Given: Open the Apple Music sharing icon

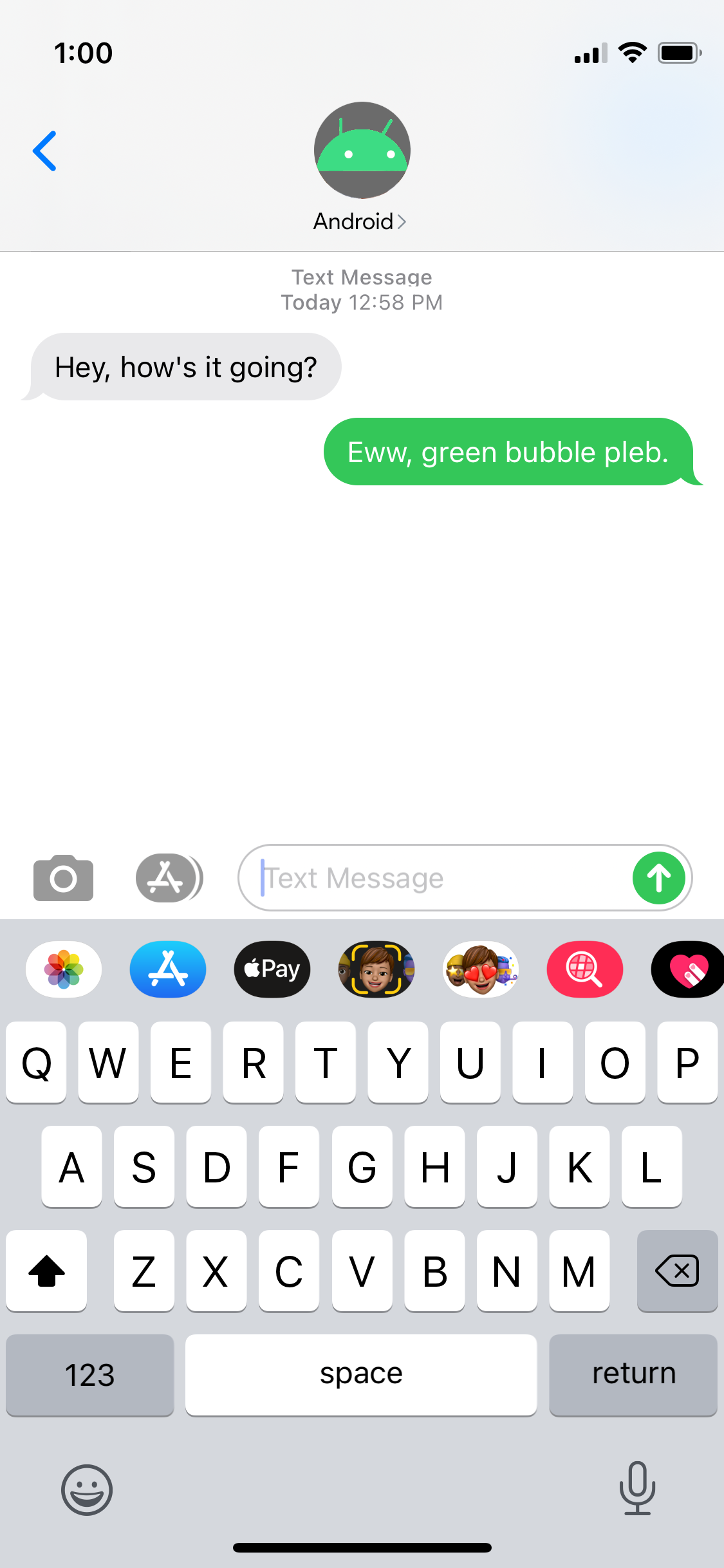Looking at the screenshot, I should click(687, 969).
